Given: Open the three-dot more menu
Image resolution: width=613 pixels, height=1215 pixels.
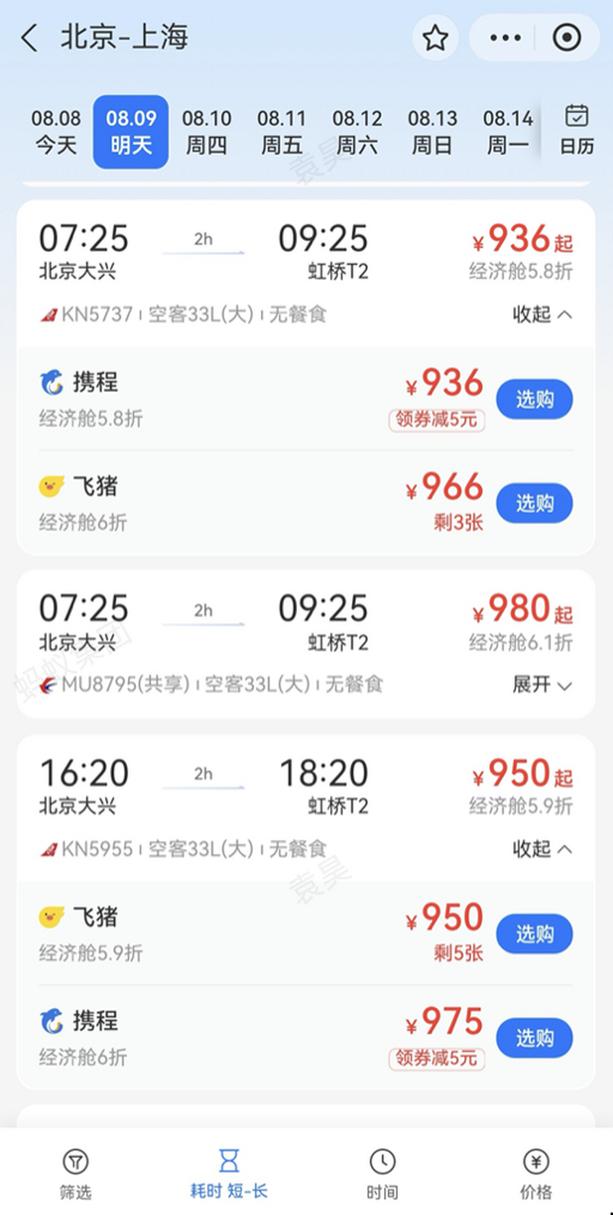Looking at the screenshot, I should click(506, 38).
